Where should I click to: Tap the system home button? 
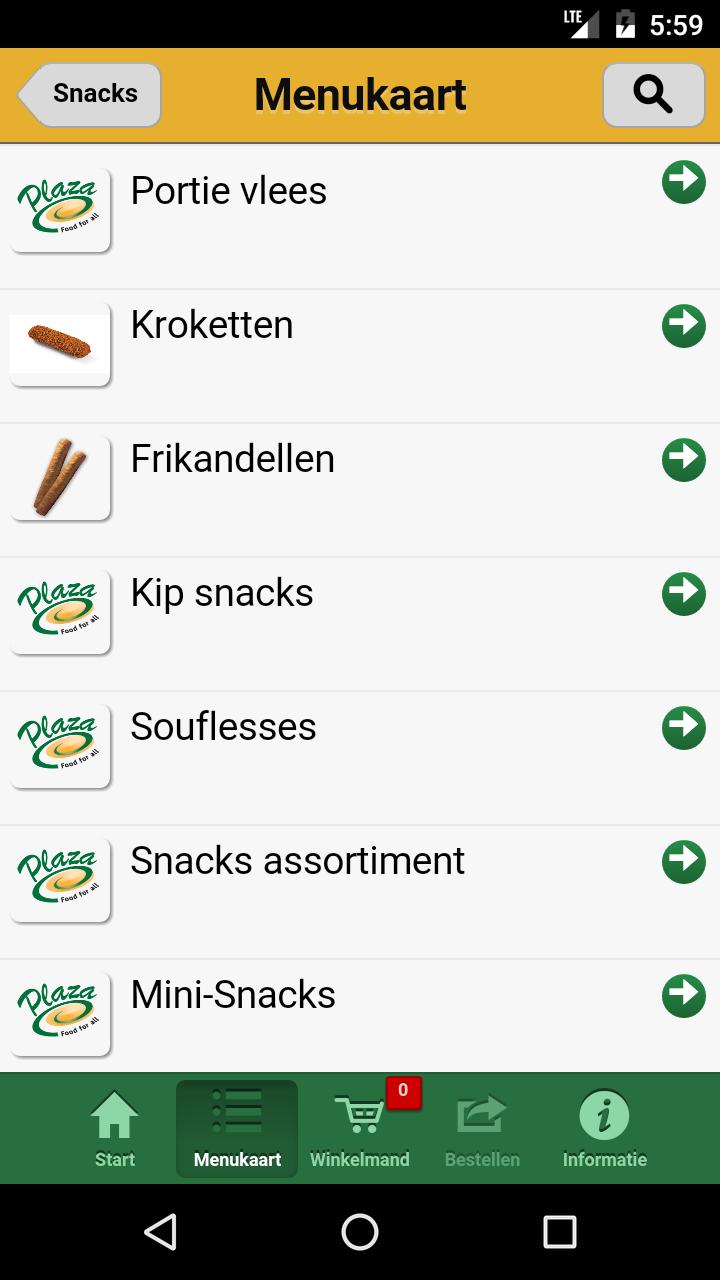(360, 1232)
